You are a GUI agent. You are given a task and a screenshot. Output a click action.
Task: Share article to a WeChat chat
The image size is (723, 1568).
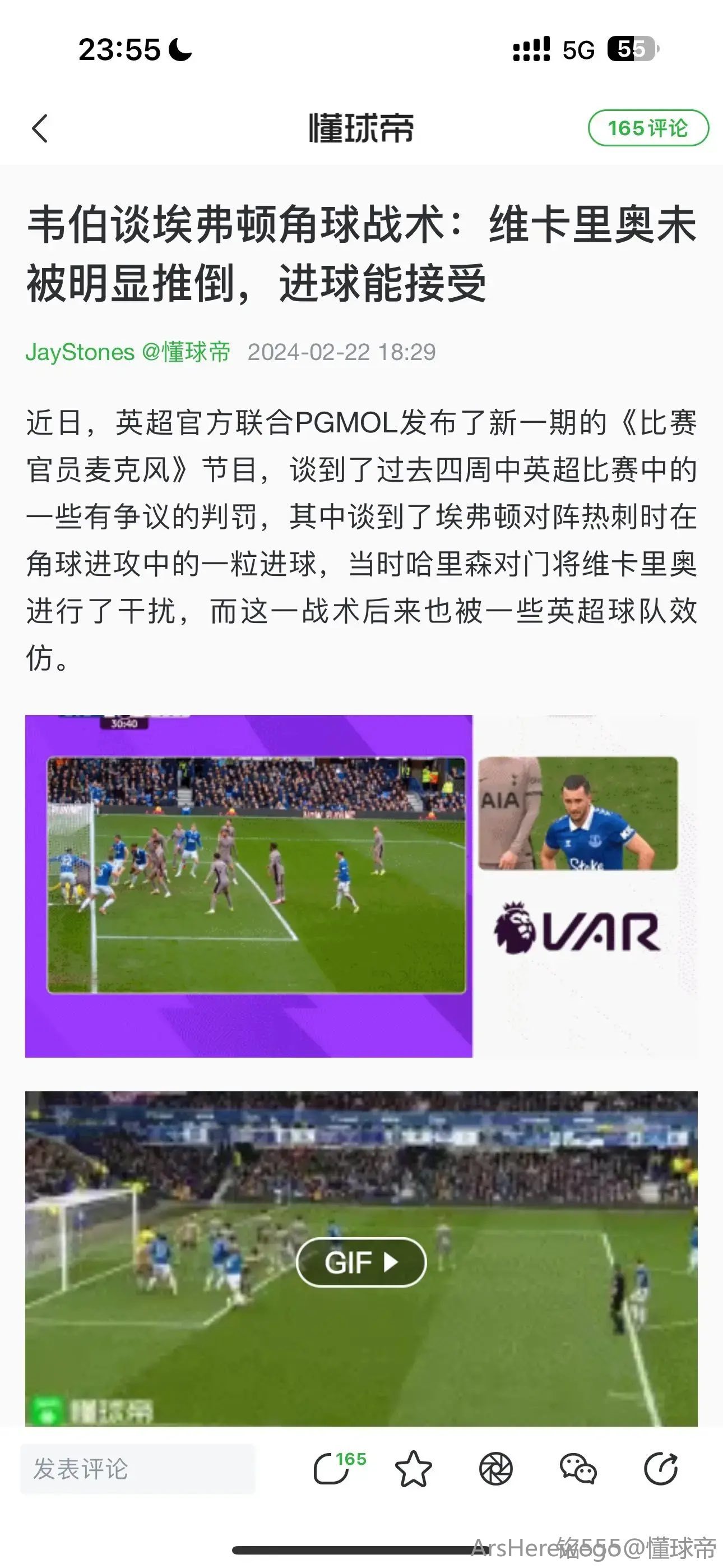pyautogui.click(x=577, y=1469)
